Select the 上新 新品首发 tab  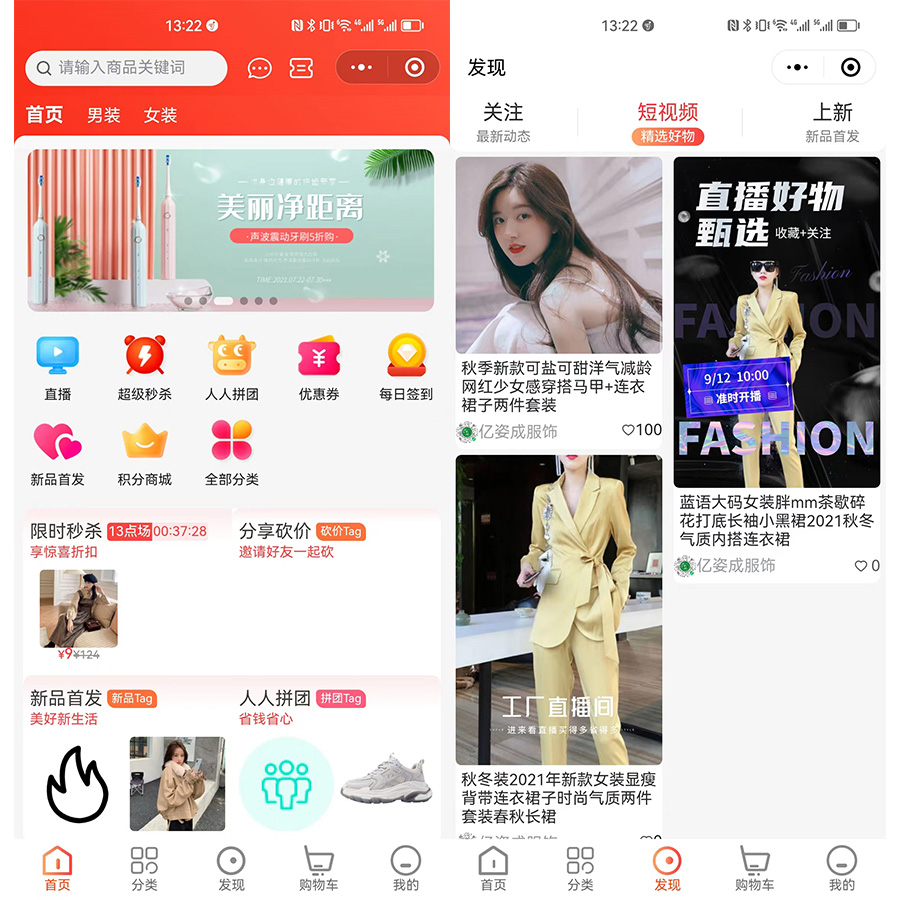tap(832, 122)
